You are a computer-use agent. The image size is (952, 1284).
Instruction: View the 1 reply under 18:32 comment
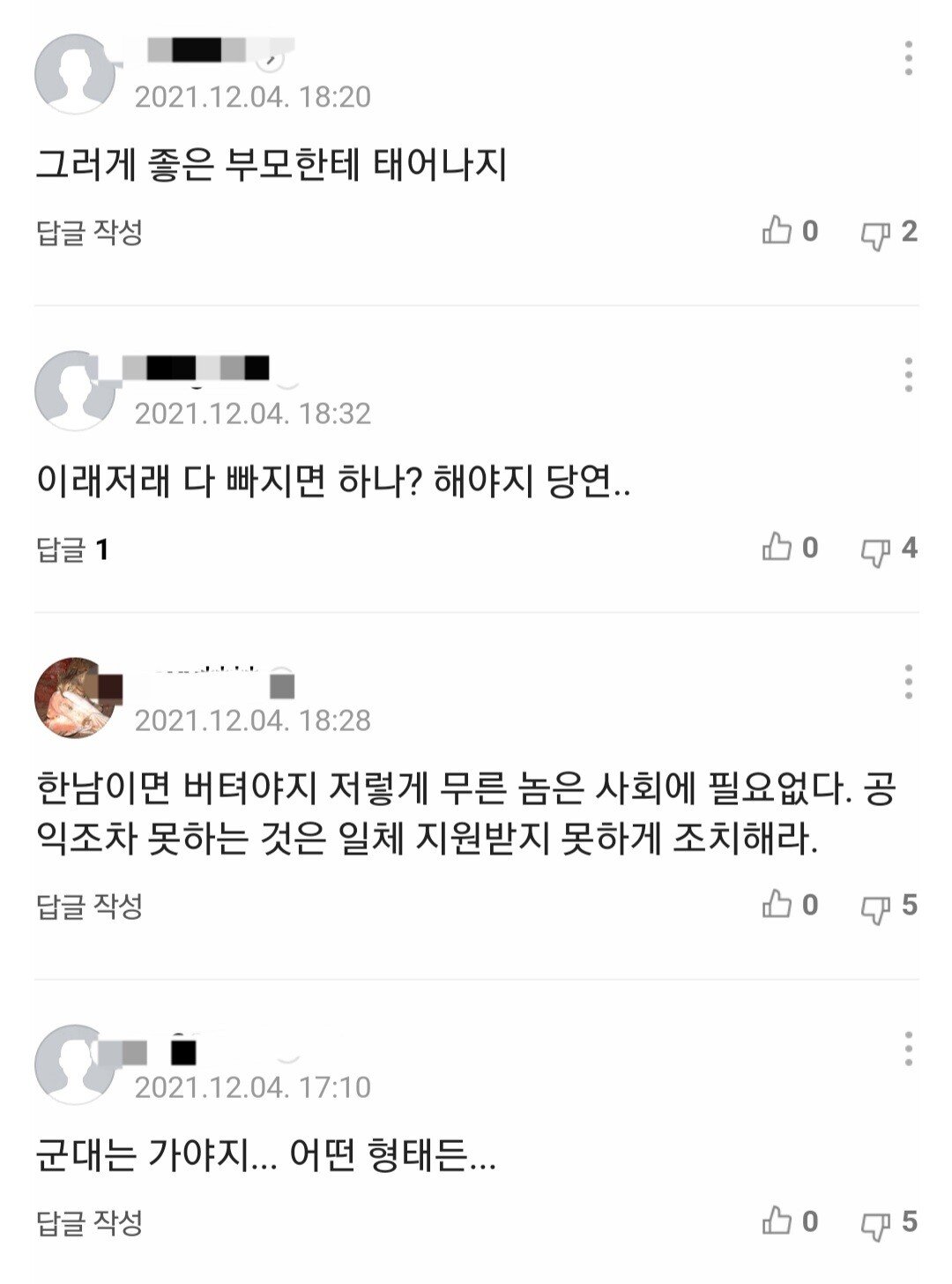point(72,549)
